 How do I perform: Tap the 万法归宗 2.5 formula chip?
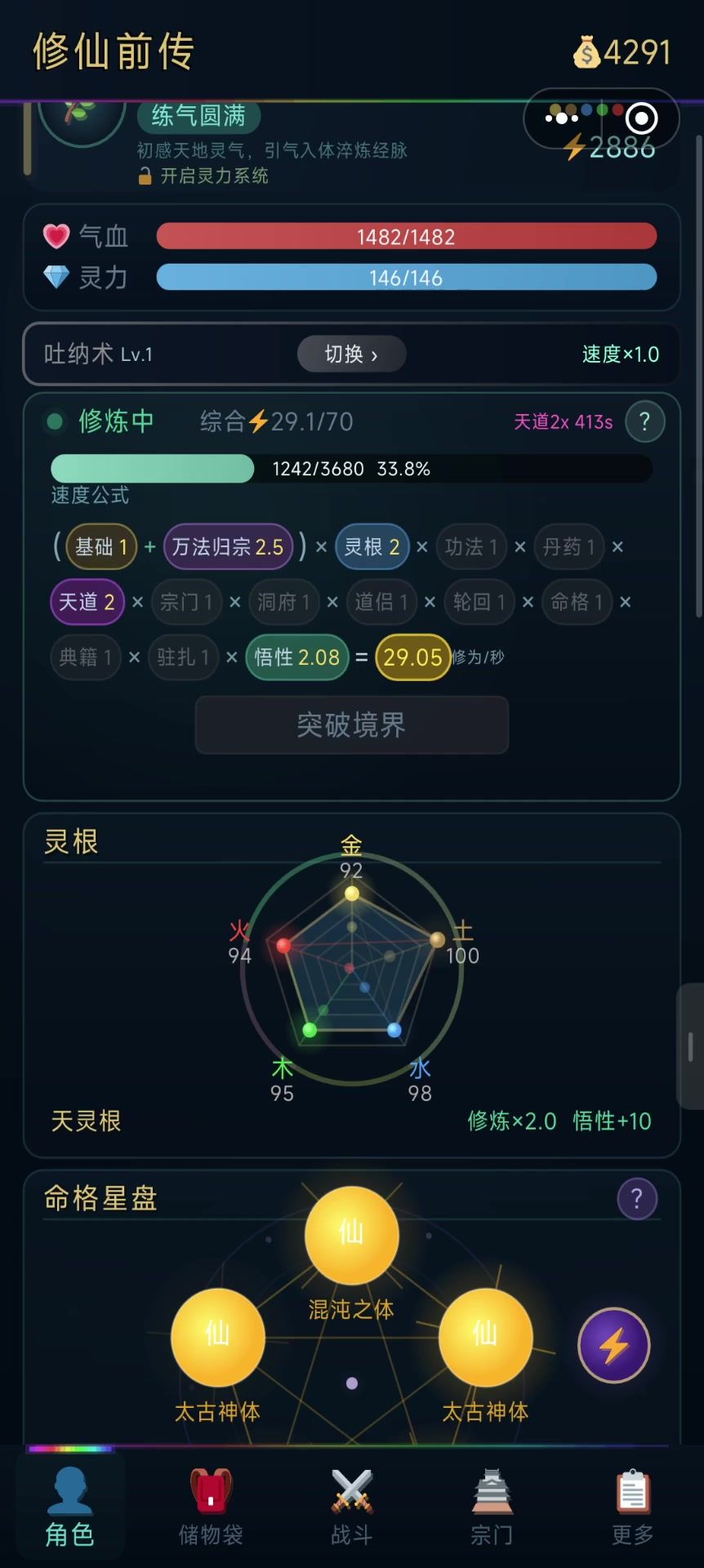tap(228, 546)
